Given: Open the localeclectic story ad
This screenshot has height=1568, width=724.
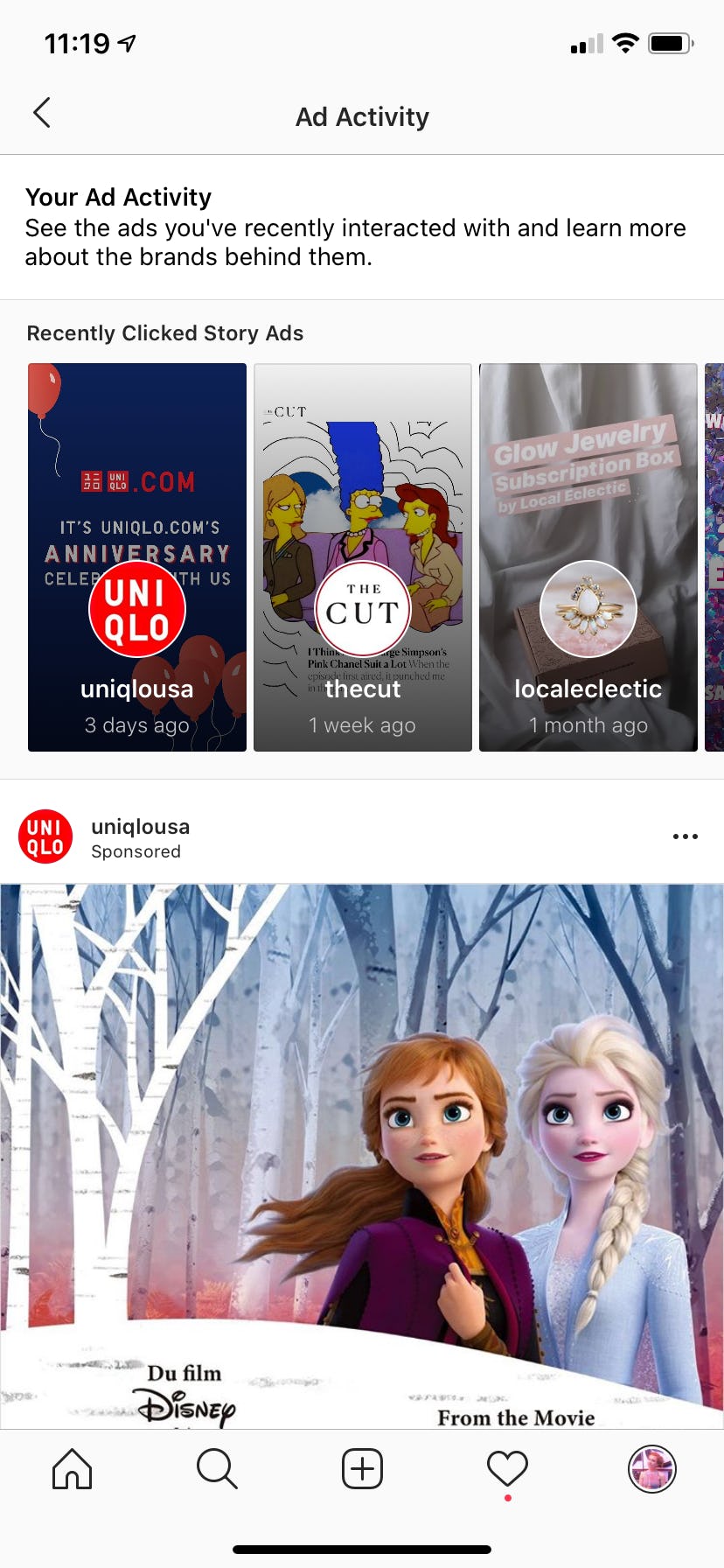Looking at the screenshot, I should [588, 557].
